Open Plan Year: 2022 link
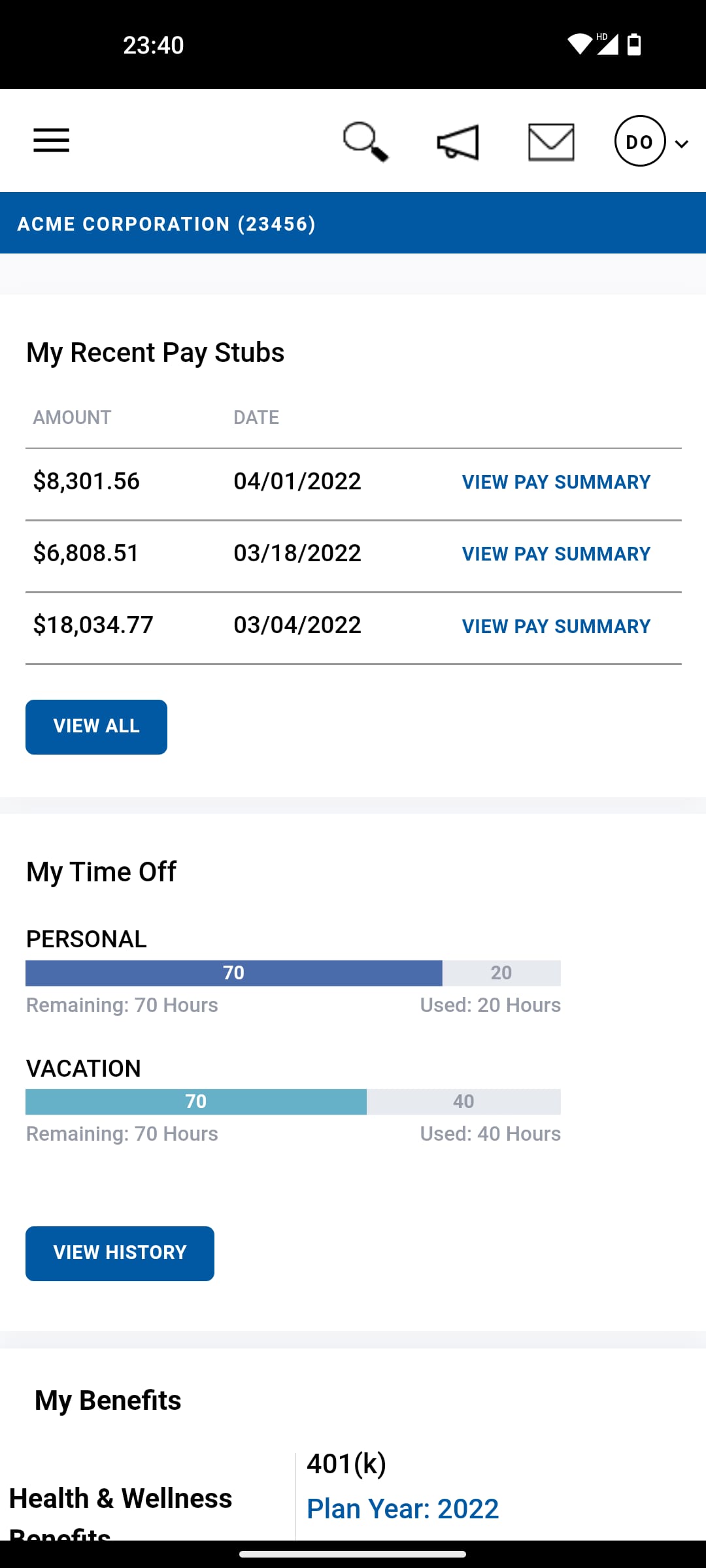 (x=403, y=1508)
